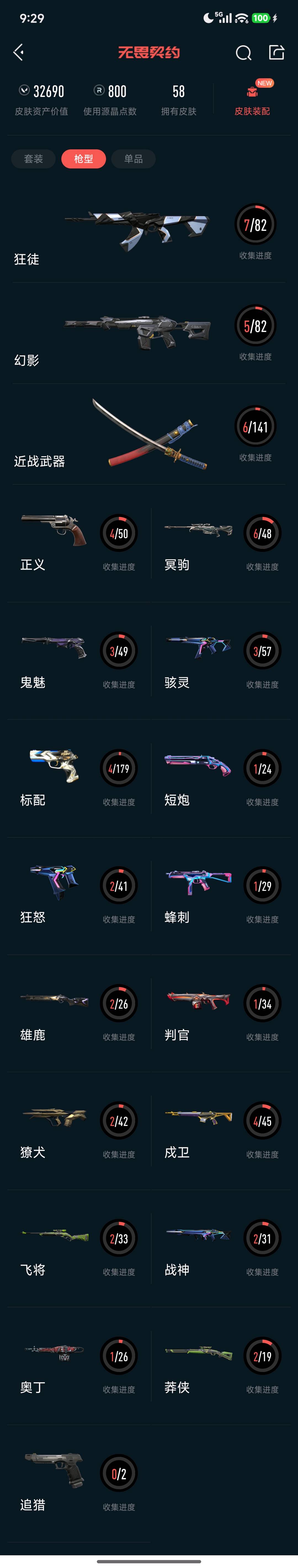The width and height of the screenshot is (298, 1568).
Task: Switch to the 单品 tab
Action: click(x=133, y=159)
